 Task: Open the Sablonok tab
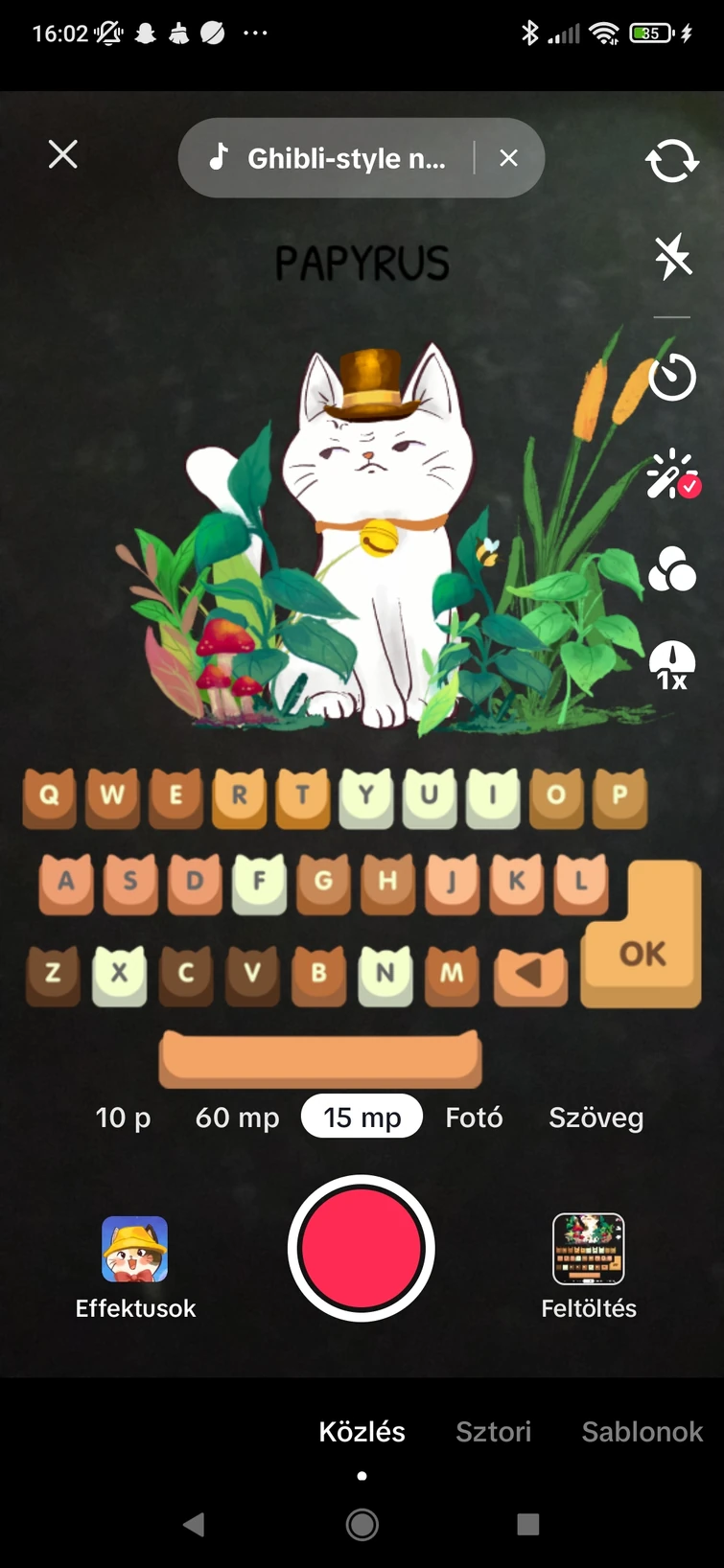[641, 1431]
